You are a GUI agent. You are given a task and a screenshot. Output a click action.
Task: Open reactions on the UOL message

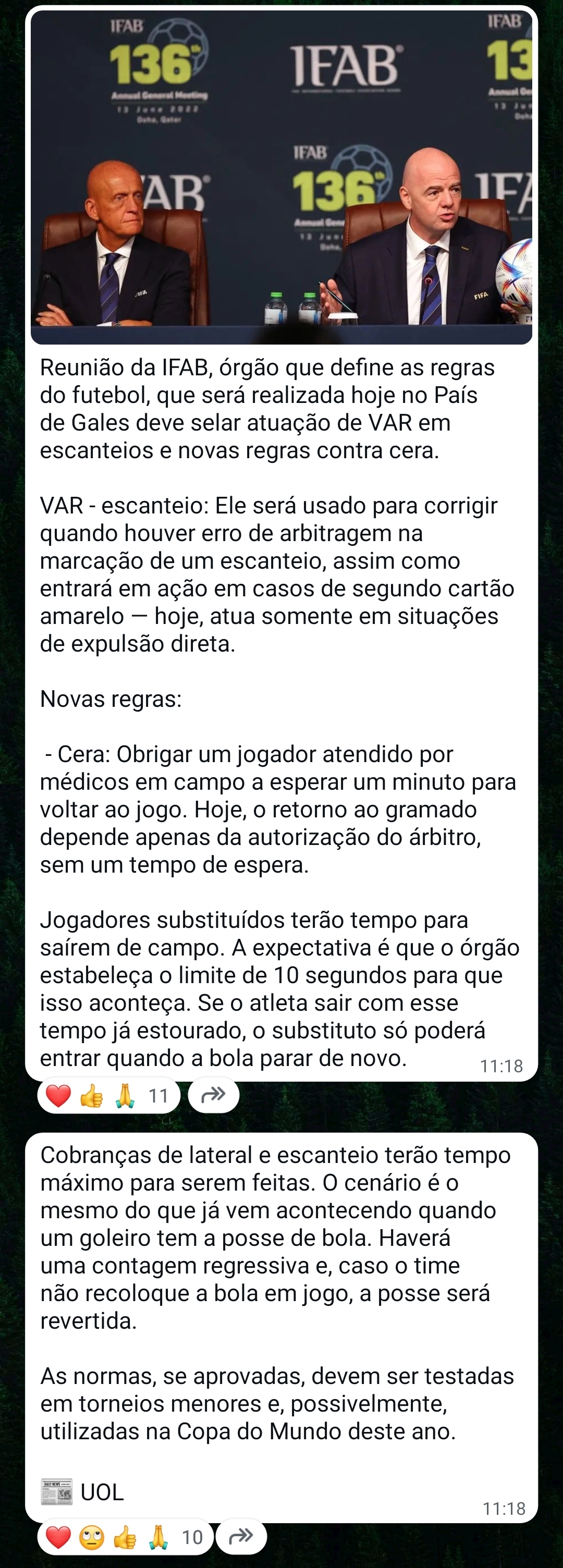pyautogui.click(x=126, y=1537)
